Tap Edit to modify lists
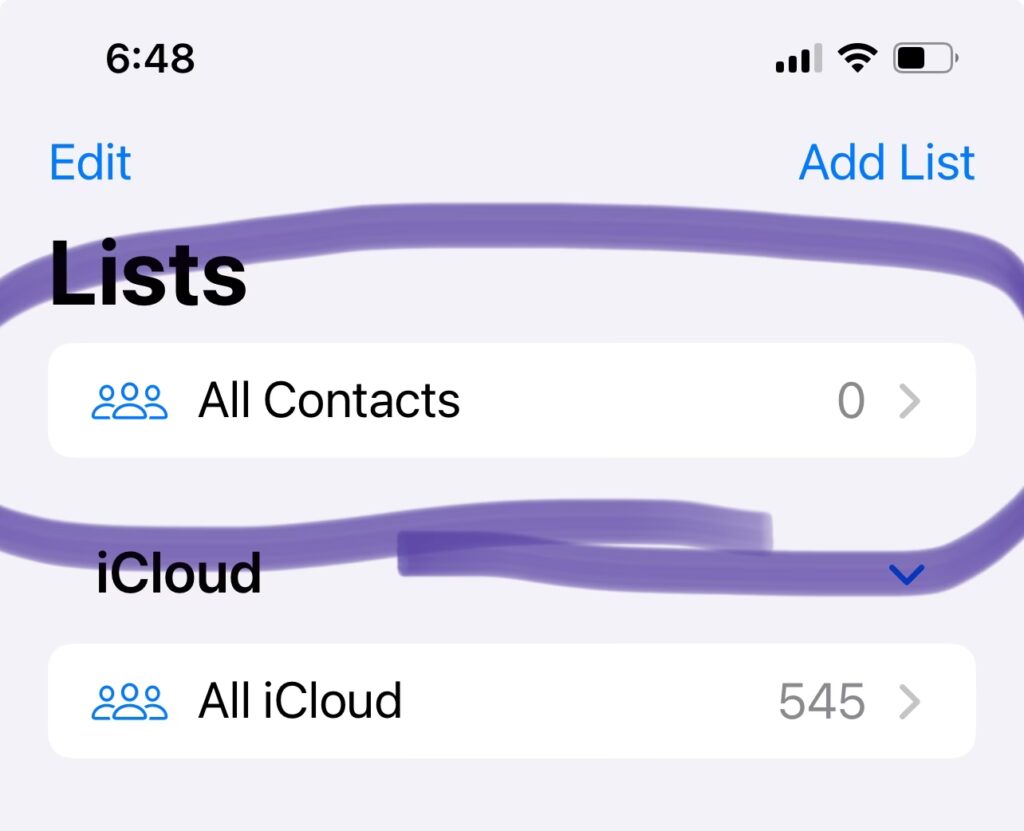 click(x=90, y=163)
